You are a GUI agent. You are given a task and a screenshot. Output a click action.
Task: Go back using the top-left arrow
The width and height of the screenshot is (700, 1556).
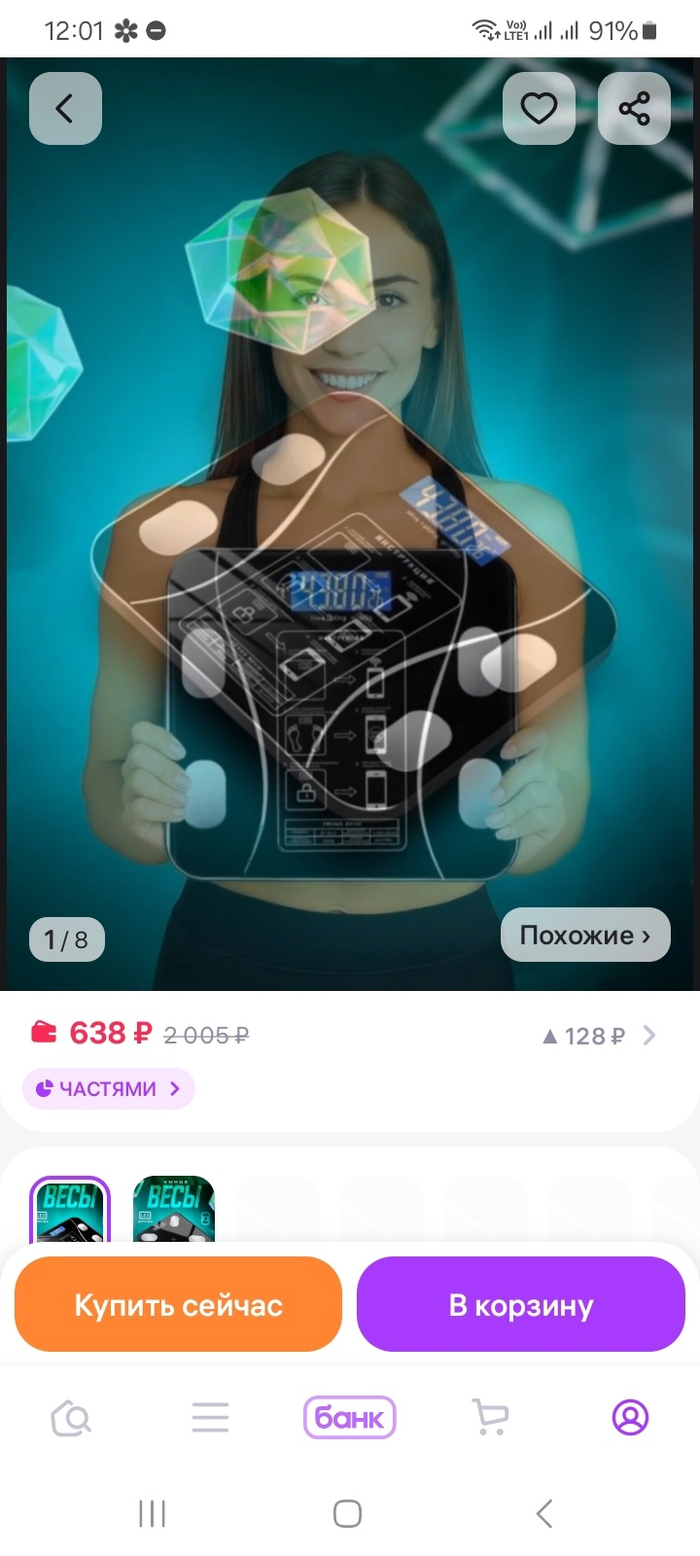66,108
